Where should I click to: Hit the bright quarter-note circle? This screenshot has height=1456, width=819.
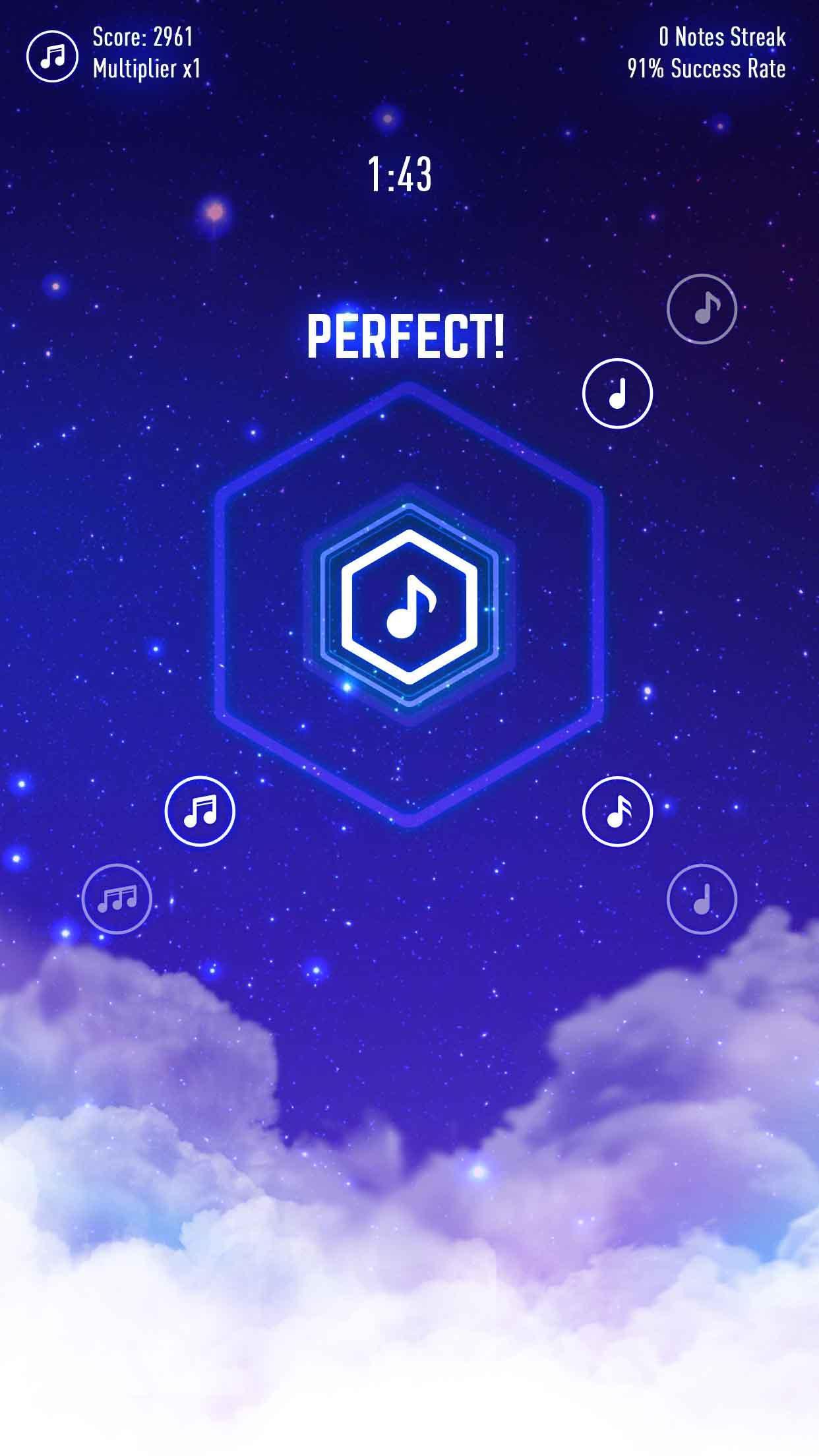pos(617,393)
